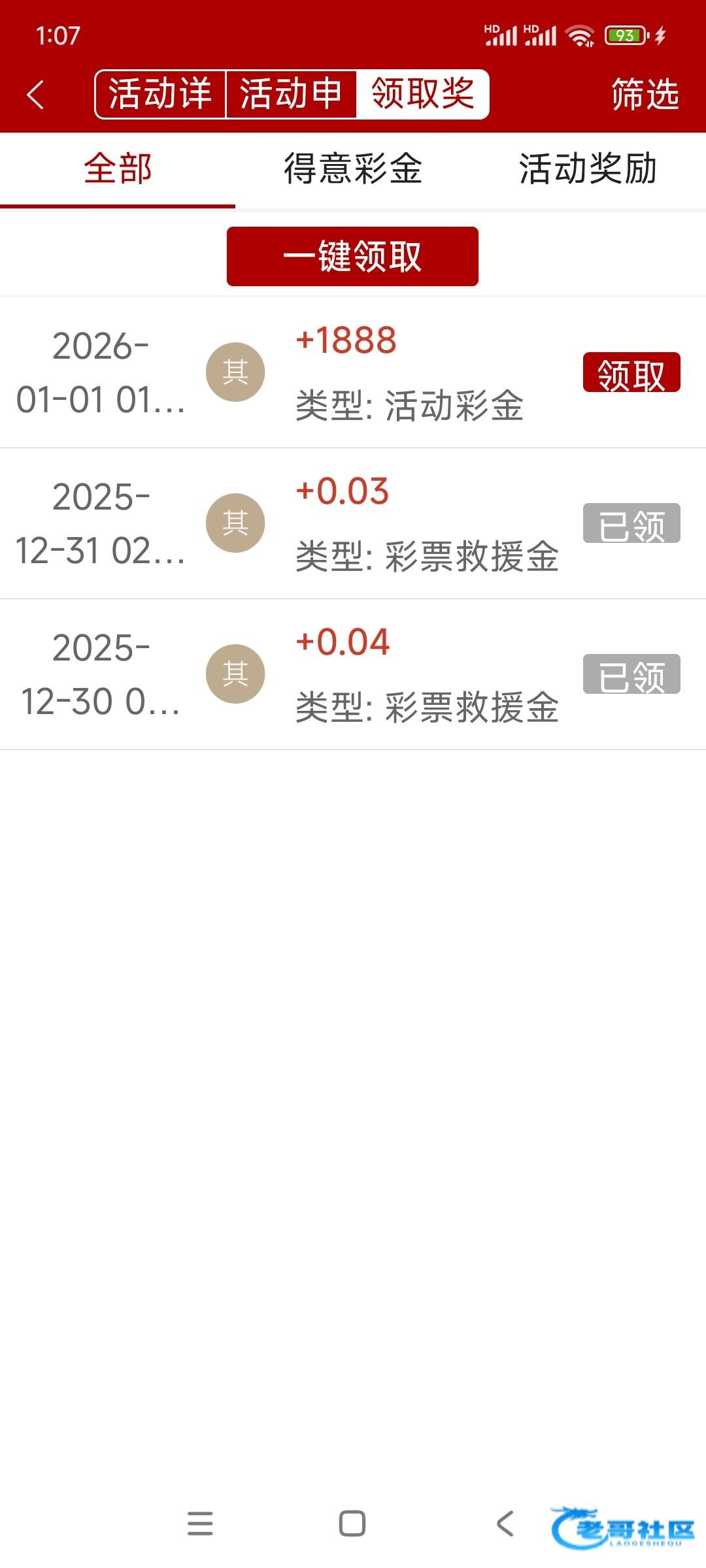Image resolution: width=706 pixels, height=1568 pixels.
Task: Select the 全部 tab
Action: [118, 169]
